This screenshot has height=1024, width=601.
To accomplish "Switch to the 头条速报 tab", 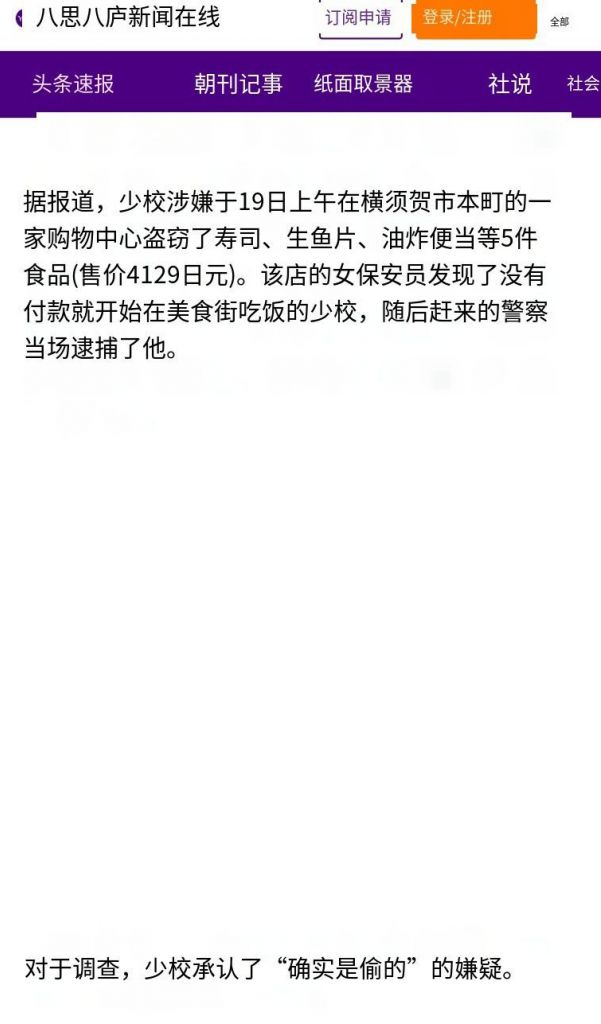I will (x=73, y=84).
